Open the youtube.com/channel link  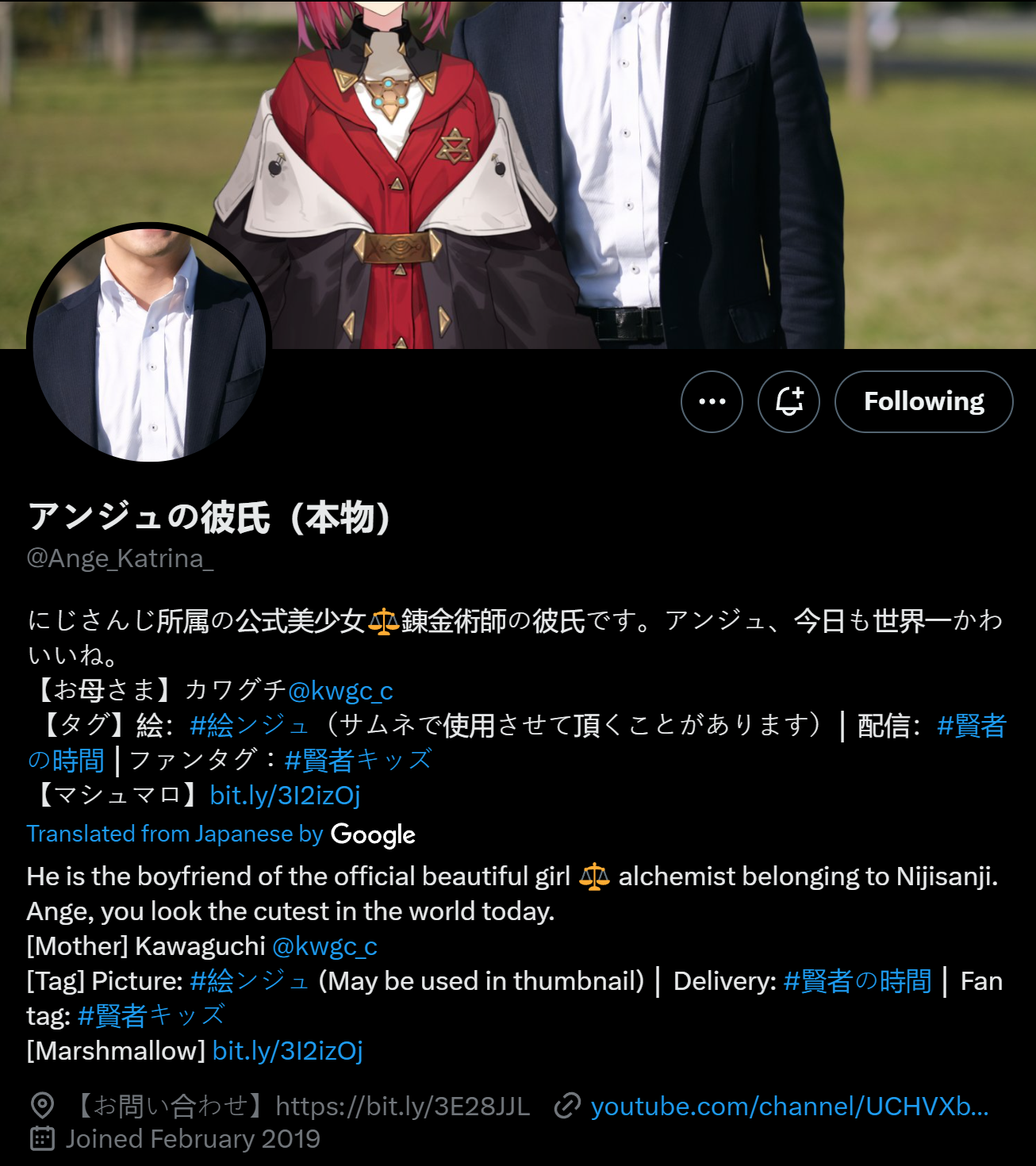pos(789,1106)
